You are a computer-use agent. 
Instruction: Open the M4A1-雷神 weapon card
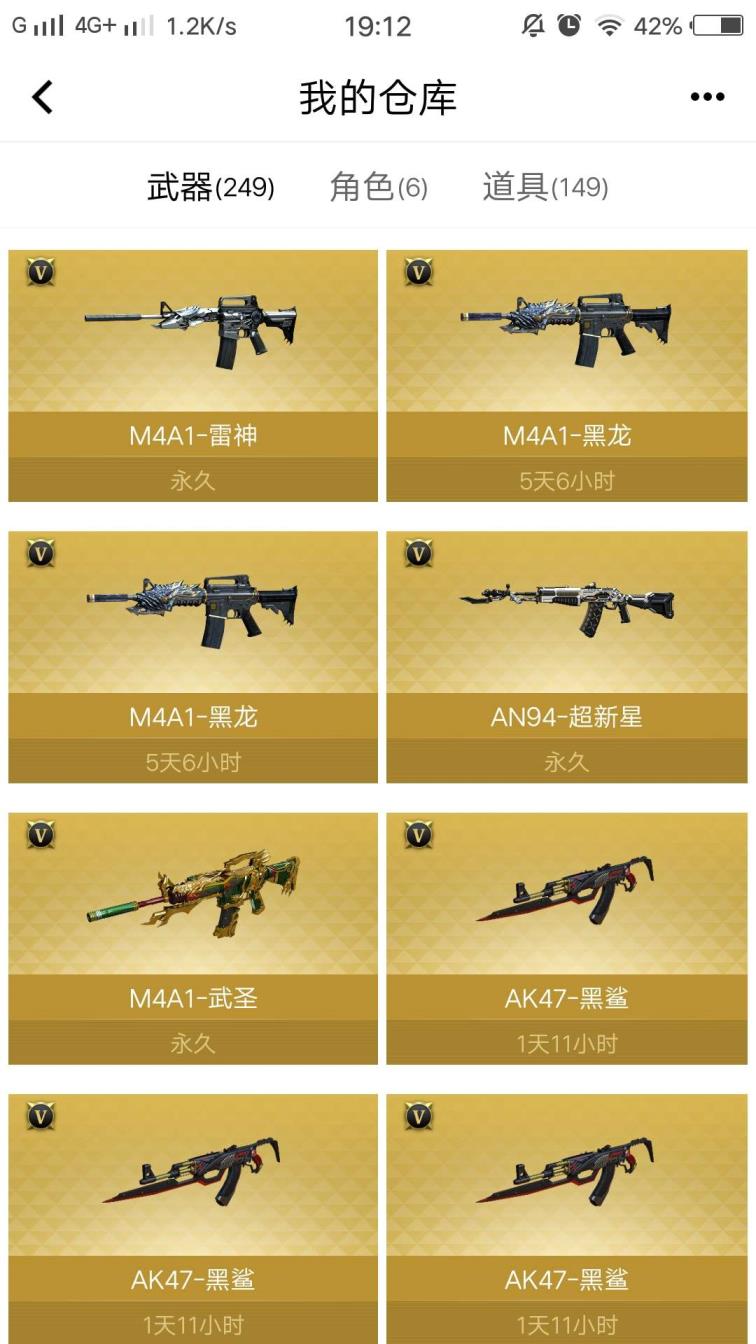pyautogui.click(x=193, y=375)
